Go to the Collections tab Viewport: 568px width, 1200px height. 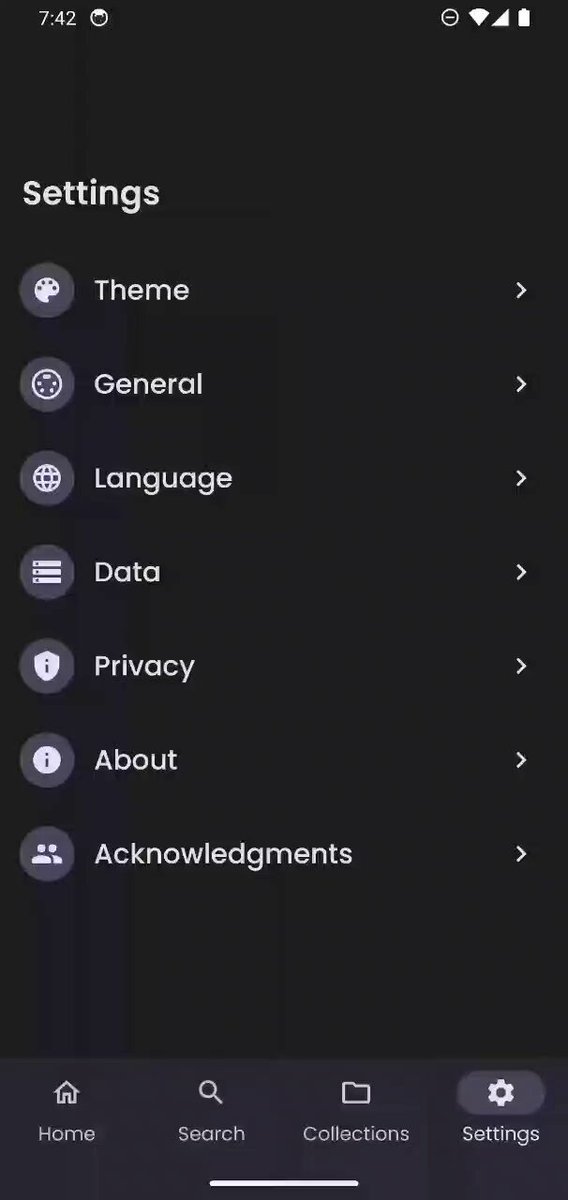[x=356, y=1111]
